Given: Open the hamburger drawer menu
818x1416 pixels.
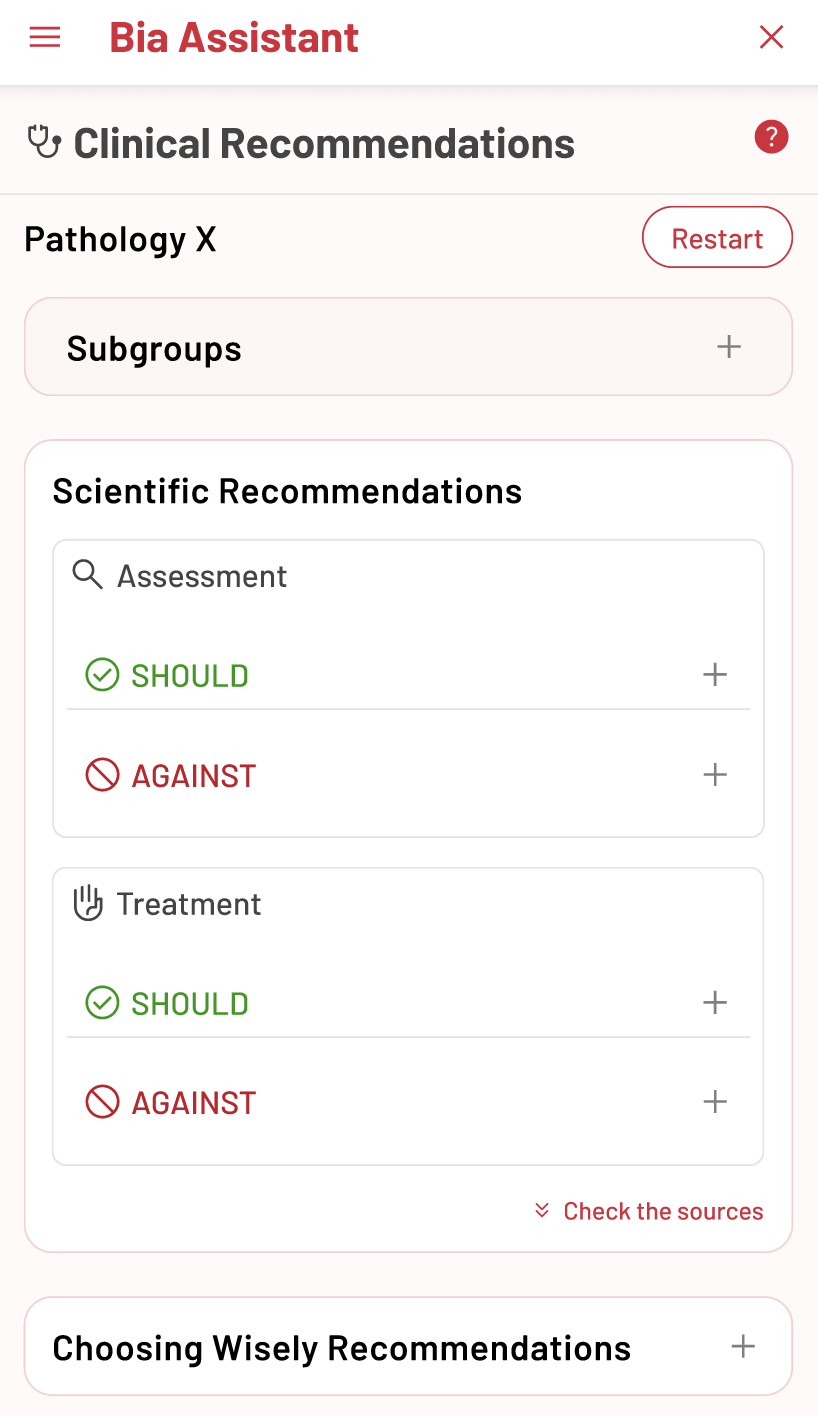Looking at the screenshot, I should click(x=45, y=38).
